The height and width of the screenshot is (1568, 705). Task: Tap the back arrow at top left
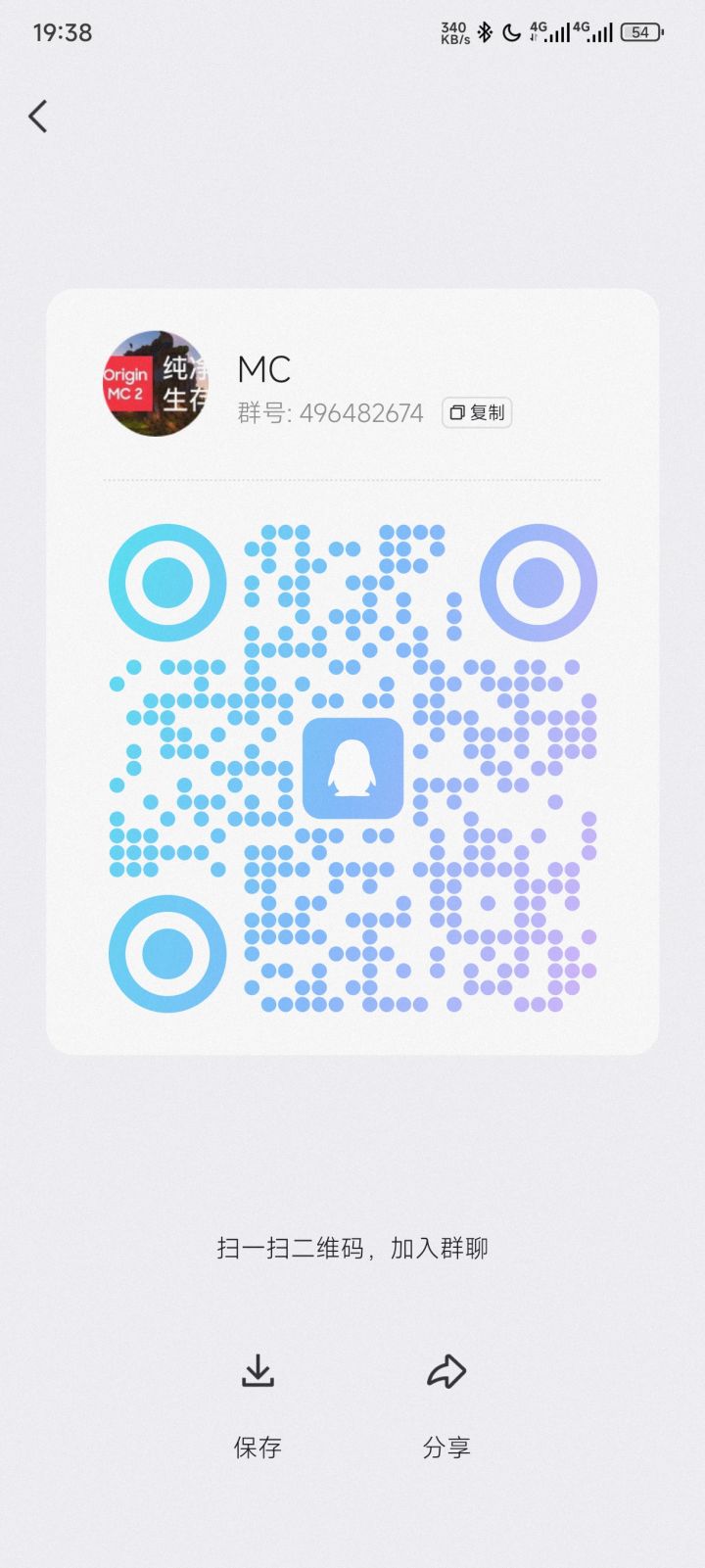(x=37, y=116)
